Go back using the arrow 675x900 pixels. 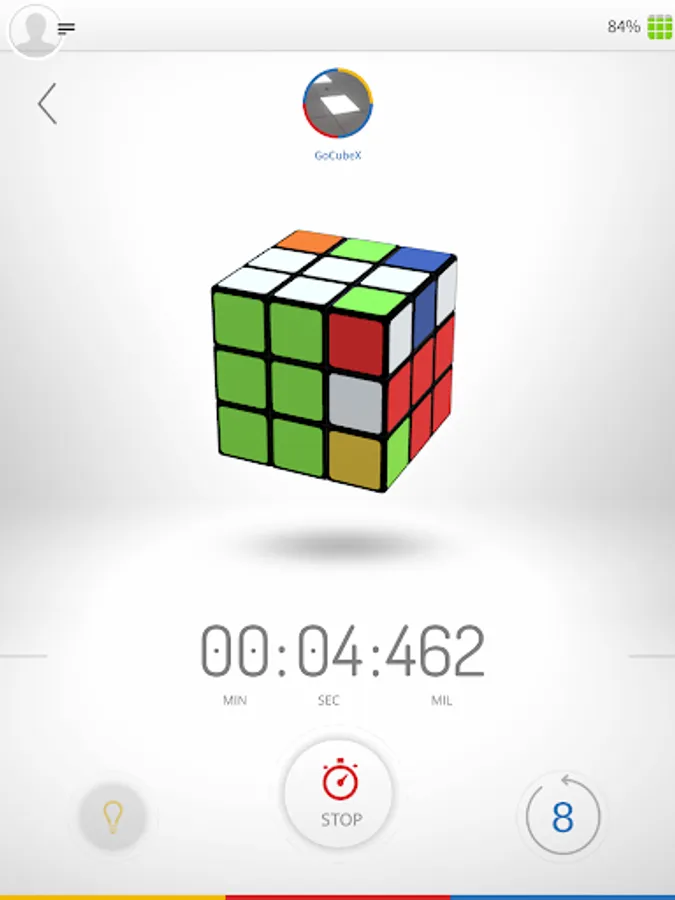(47, 104)
